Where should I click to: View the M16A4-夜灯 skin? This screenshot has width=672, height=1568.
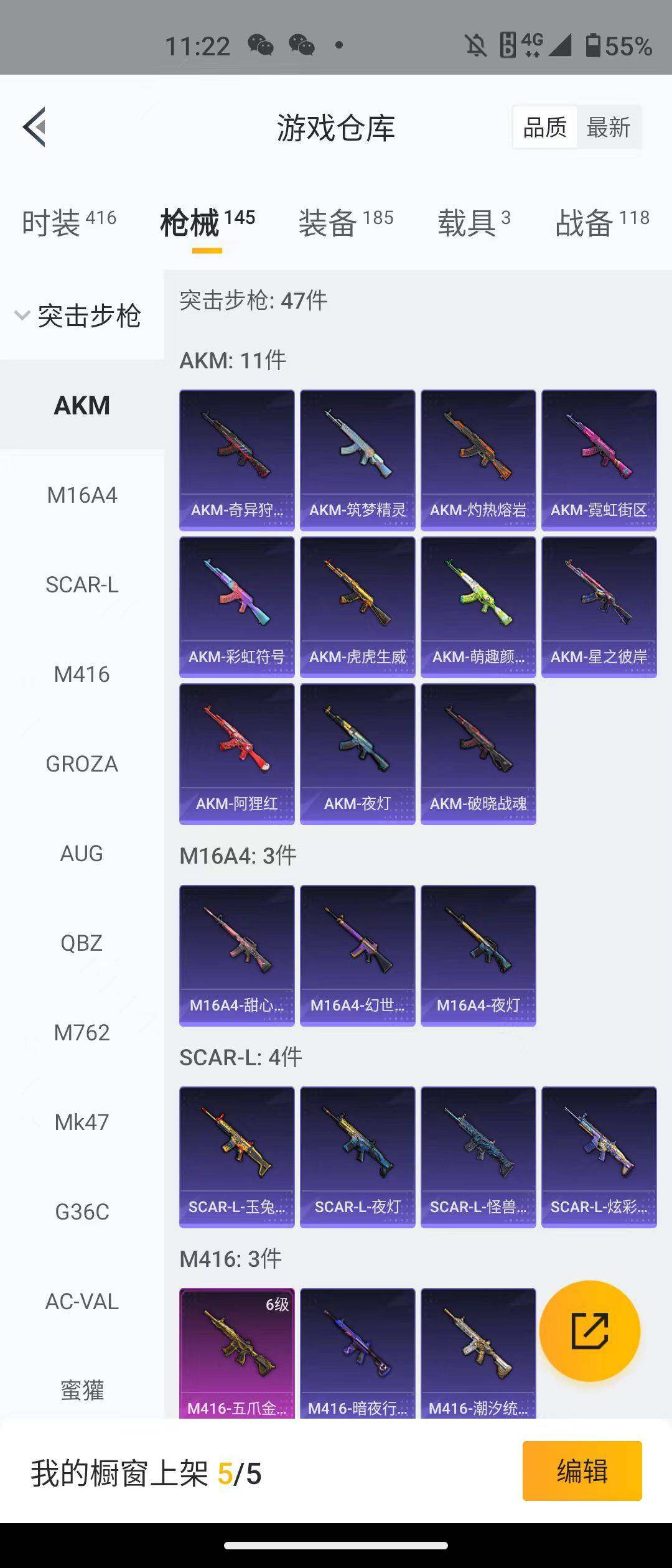click(x=478, y=956)
